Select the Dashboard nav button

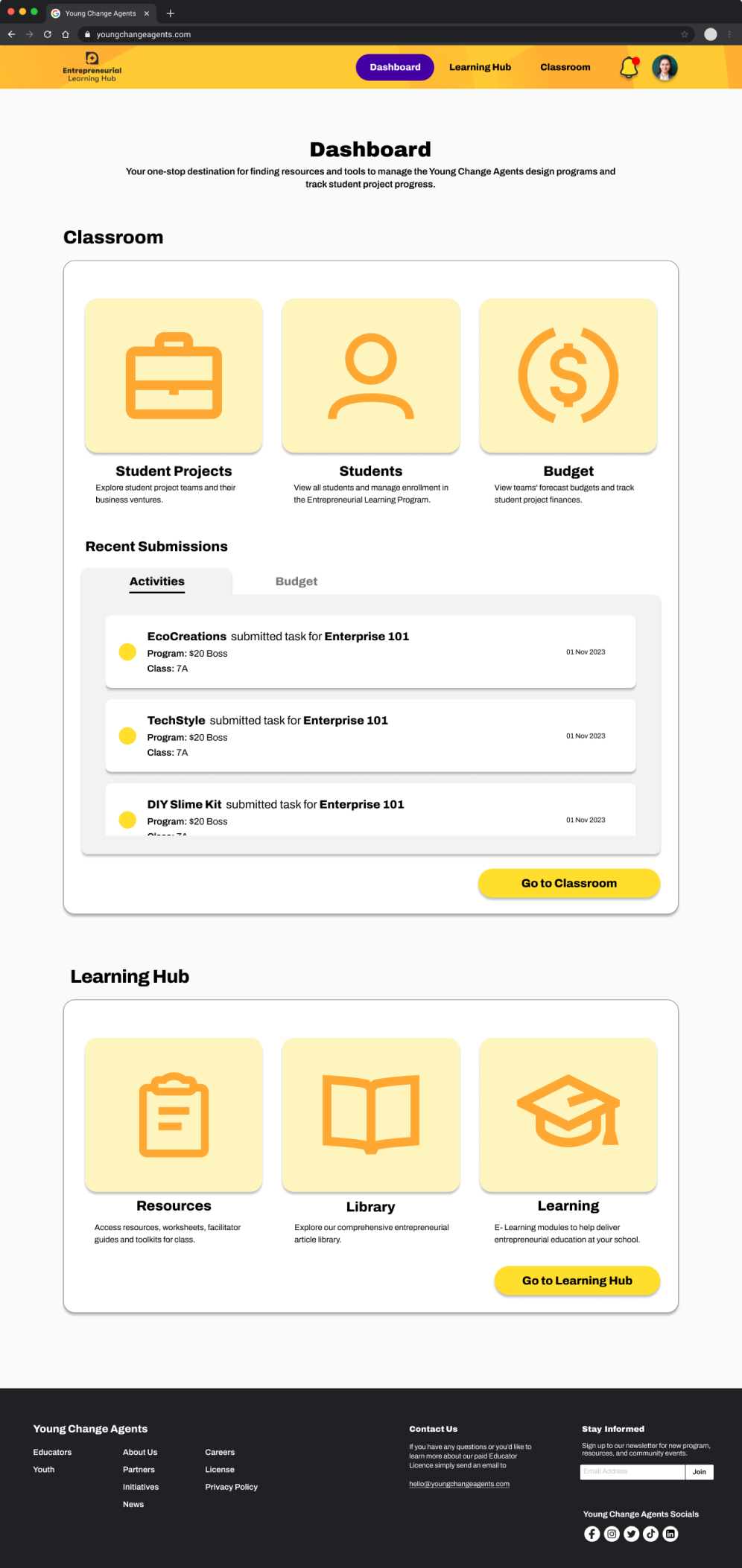[x=395, y=67]
